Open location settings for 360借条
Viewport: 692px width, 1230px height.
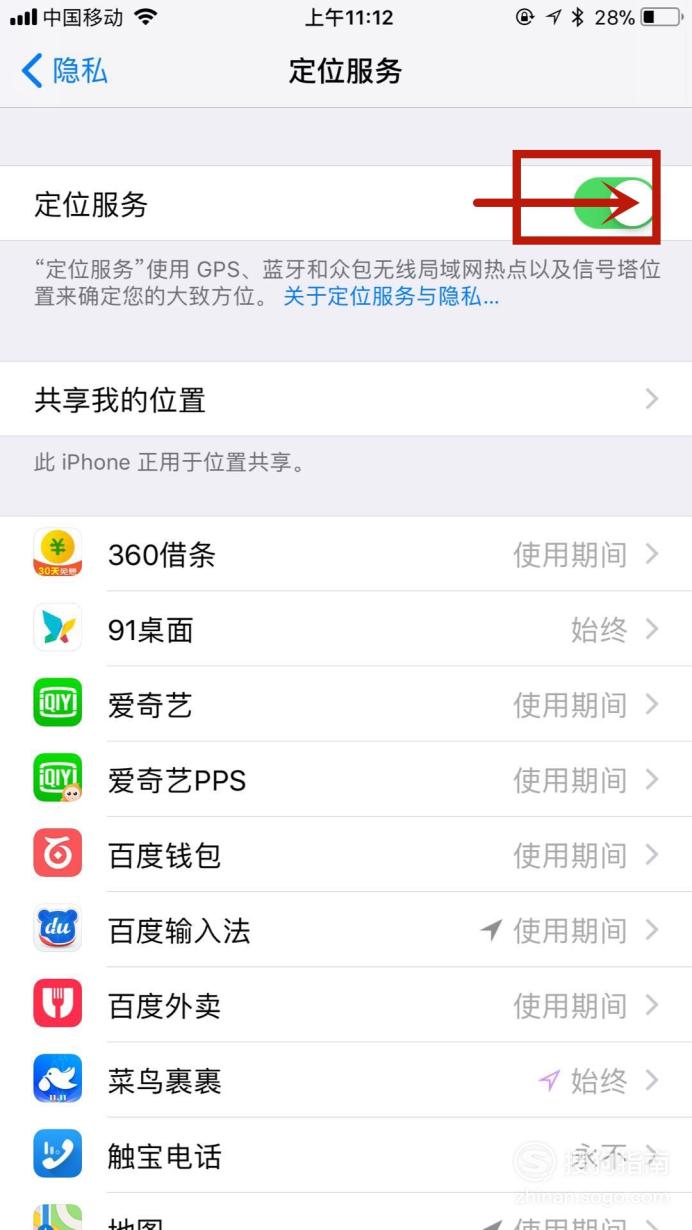click(x=346, y=554)
